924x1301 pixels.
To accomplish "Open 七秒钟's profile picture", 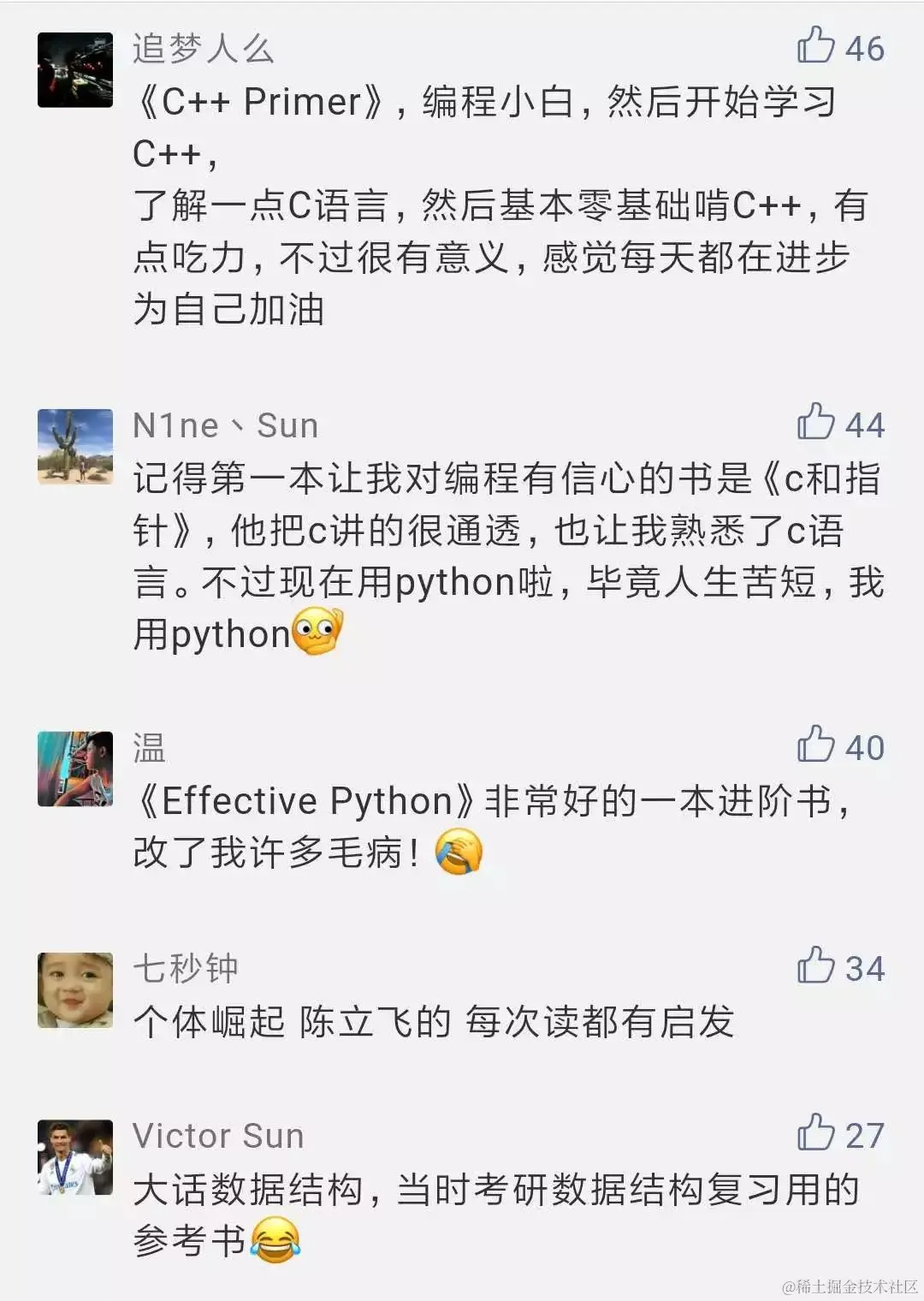I will 75,989.
